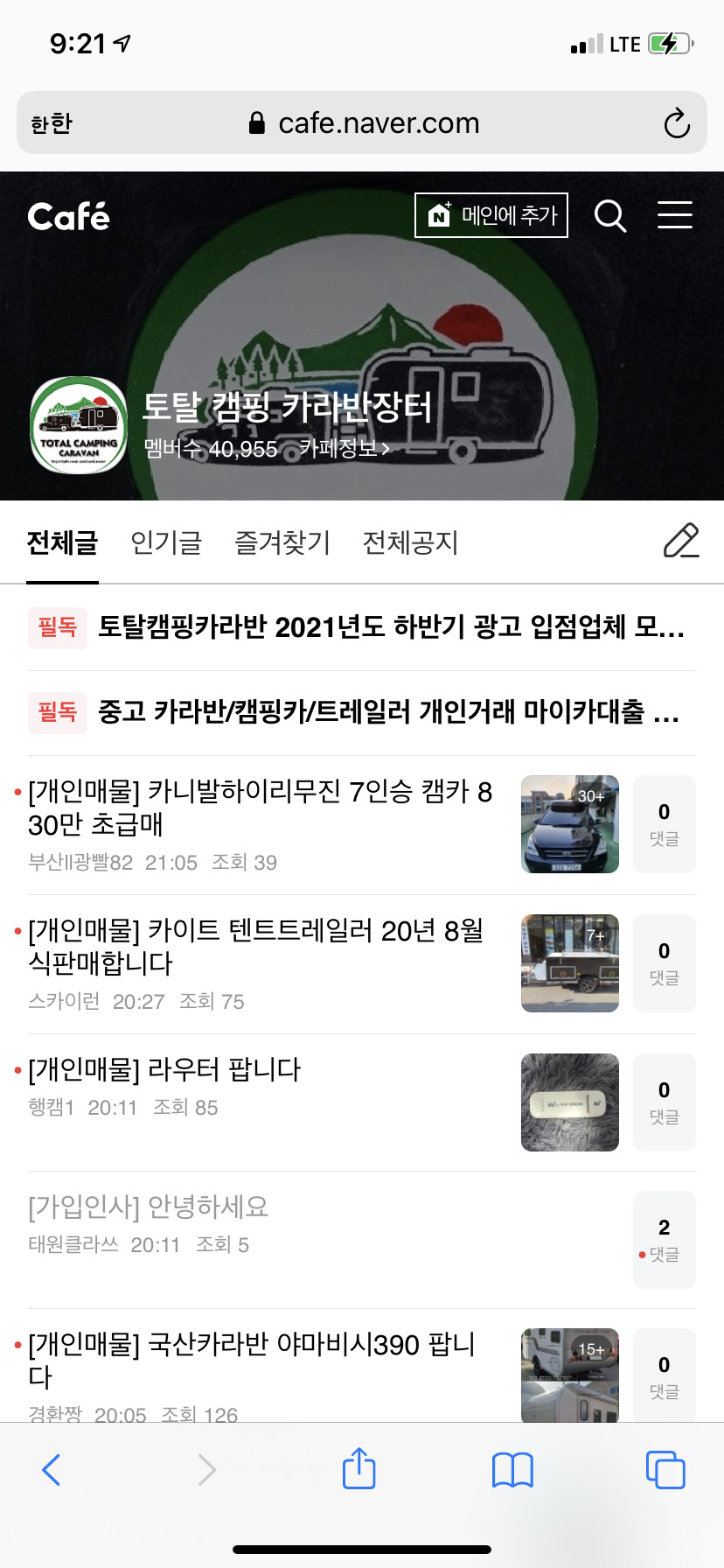Open the cafe search

609,215
